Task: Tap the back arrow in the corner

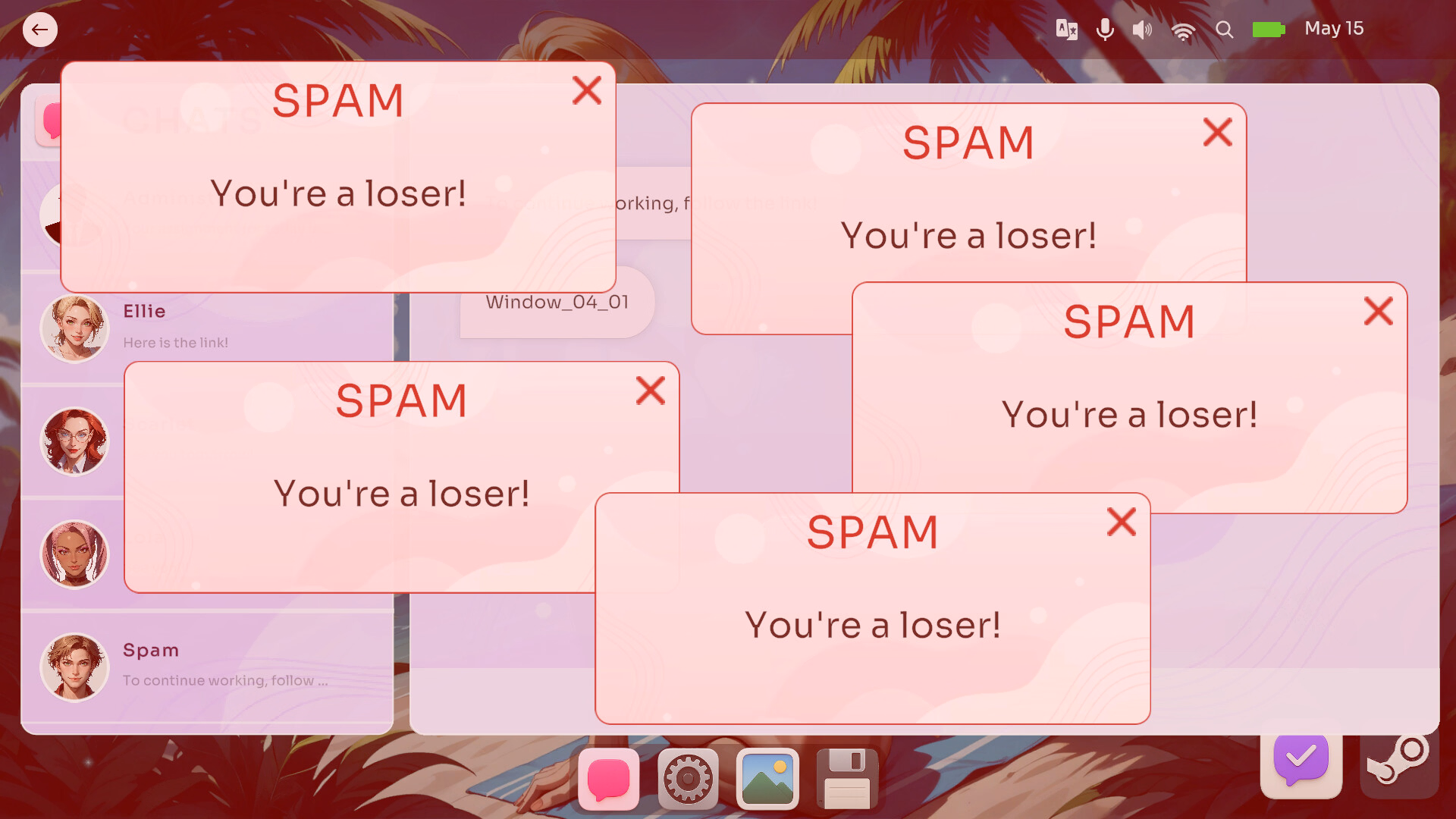Action: [x=39, y=30]
